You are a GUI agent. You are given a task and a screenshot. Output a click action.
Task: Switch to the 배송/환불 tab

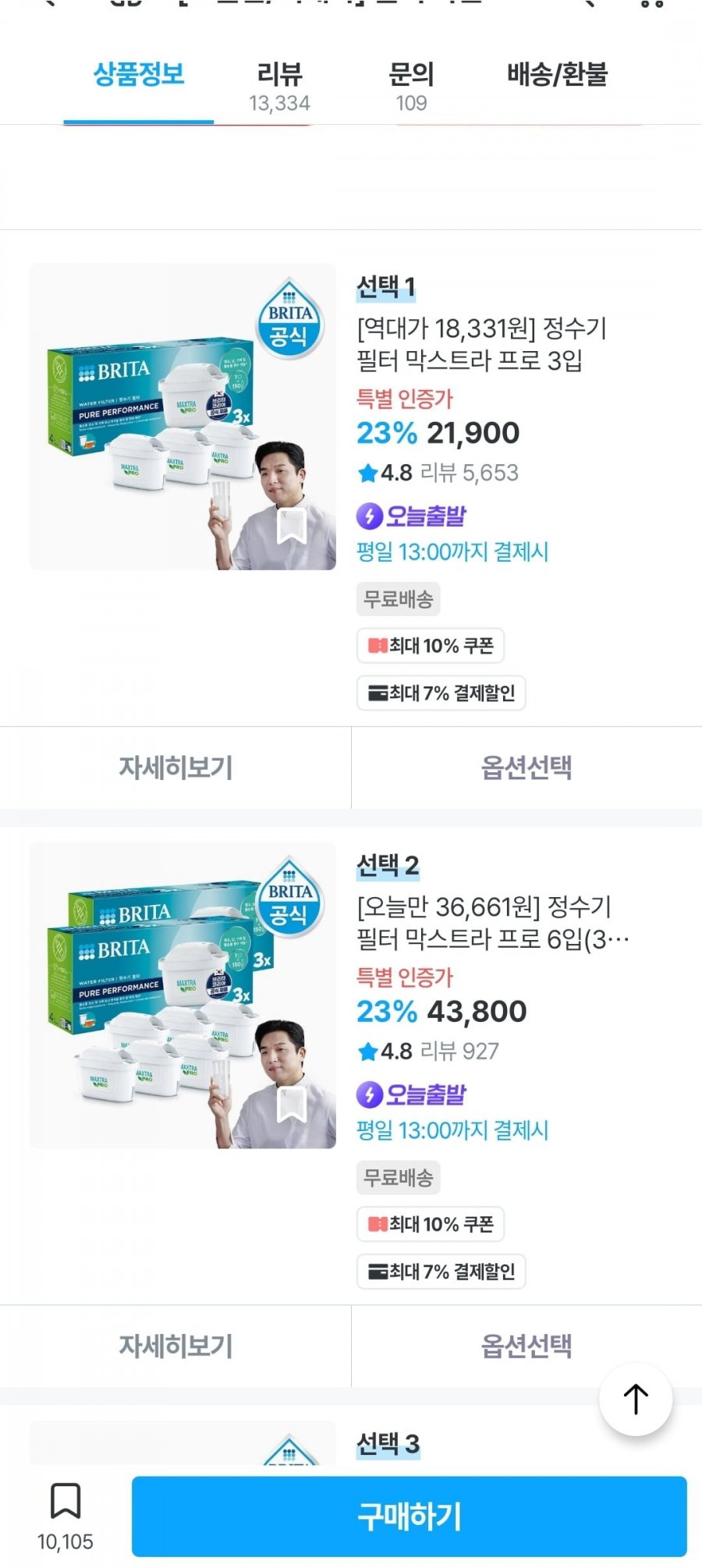tap(557, 76)
